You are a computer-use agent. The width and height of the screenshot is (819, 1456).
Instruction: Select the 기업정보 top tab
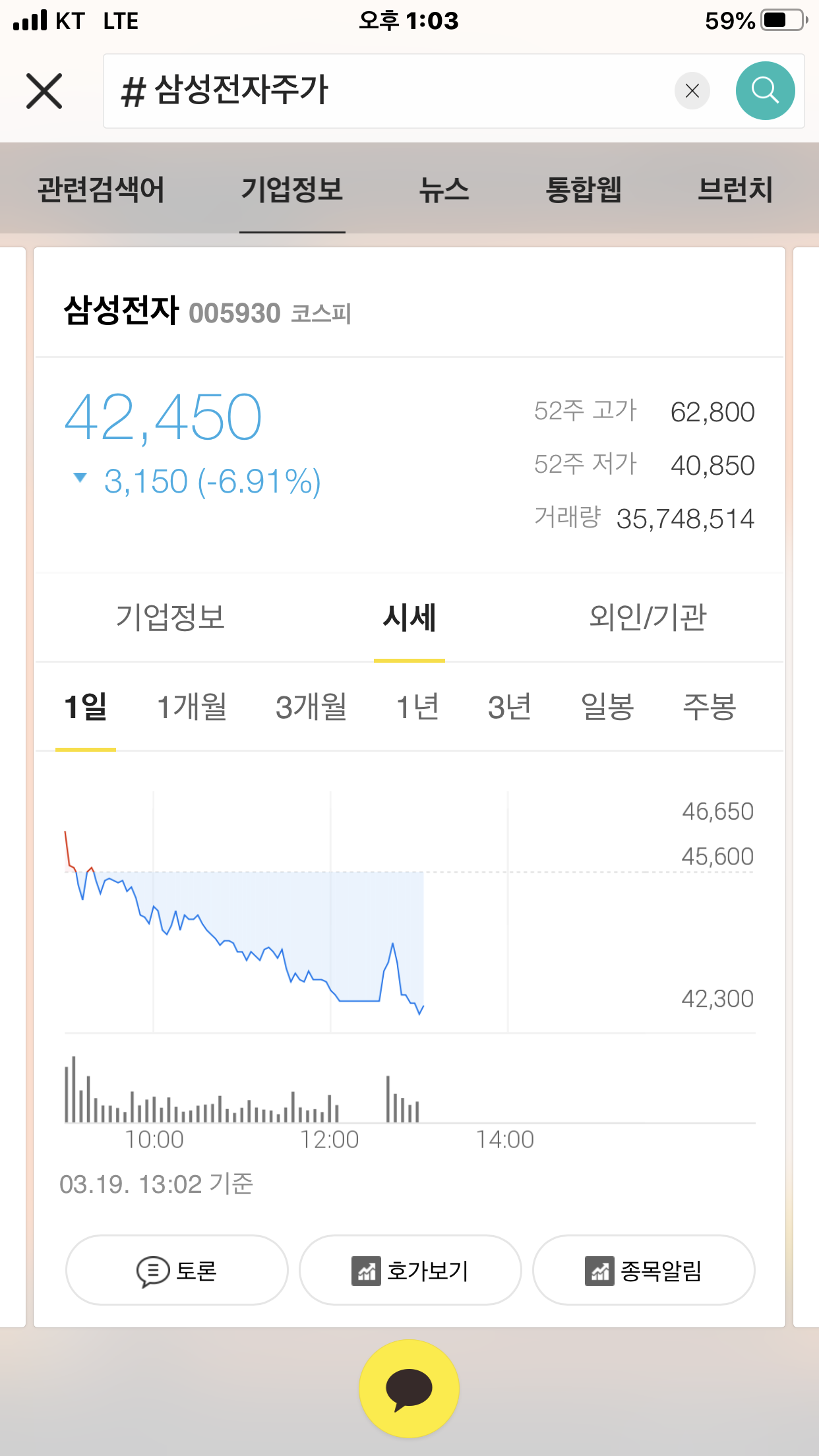click(x=292, y=190)
